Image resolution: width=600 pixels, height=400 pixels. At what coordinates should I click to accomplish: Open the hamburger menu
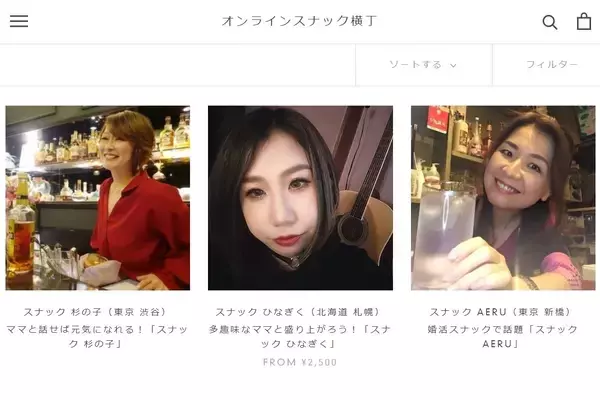[x=19, y=21]
